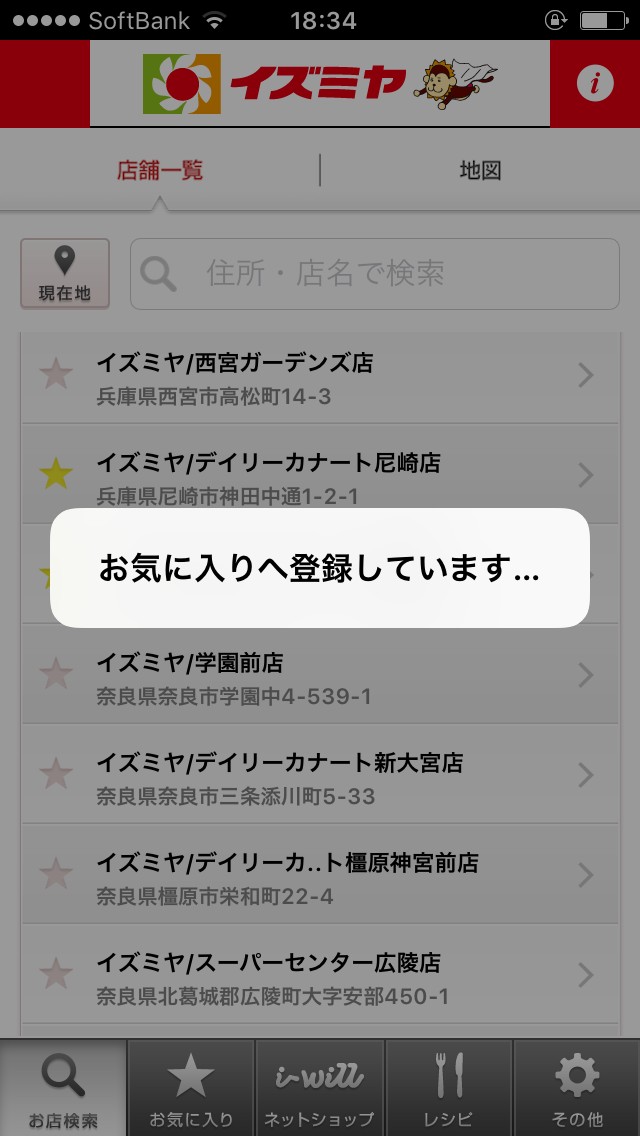640x1136 pixels.
Task: Open イズミヤ/学園前店 store details
Action: [330, 677]
